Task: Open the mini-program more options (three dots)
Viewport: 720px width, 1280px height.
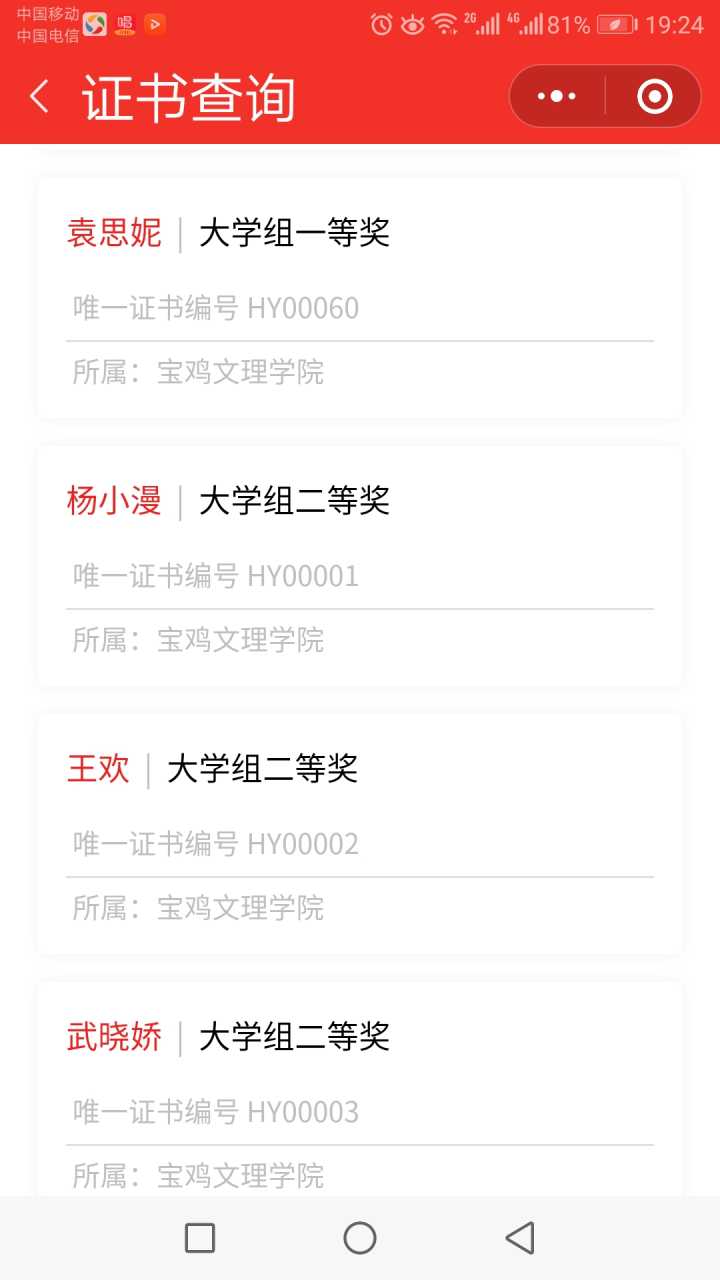Action: coord(556,96)
